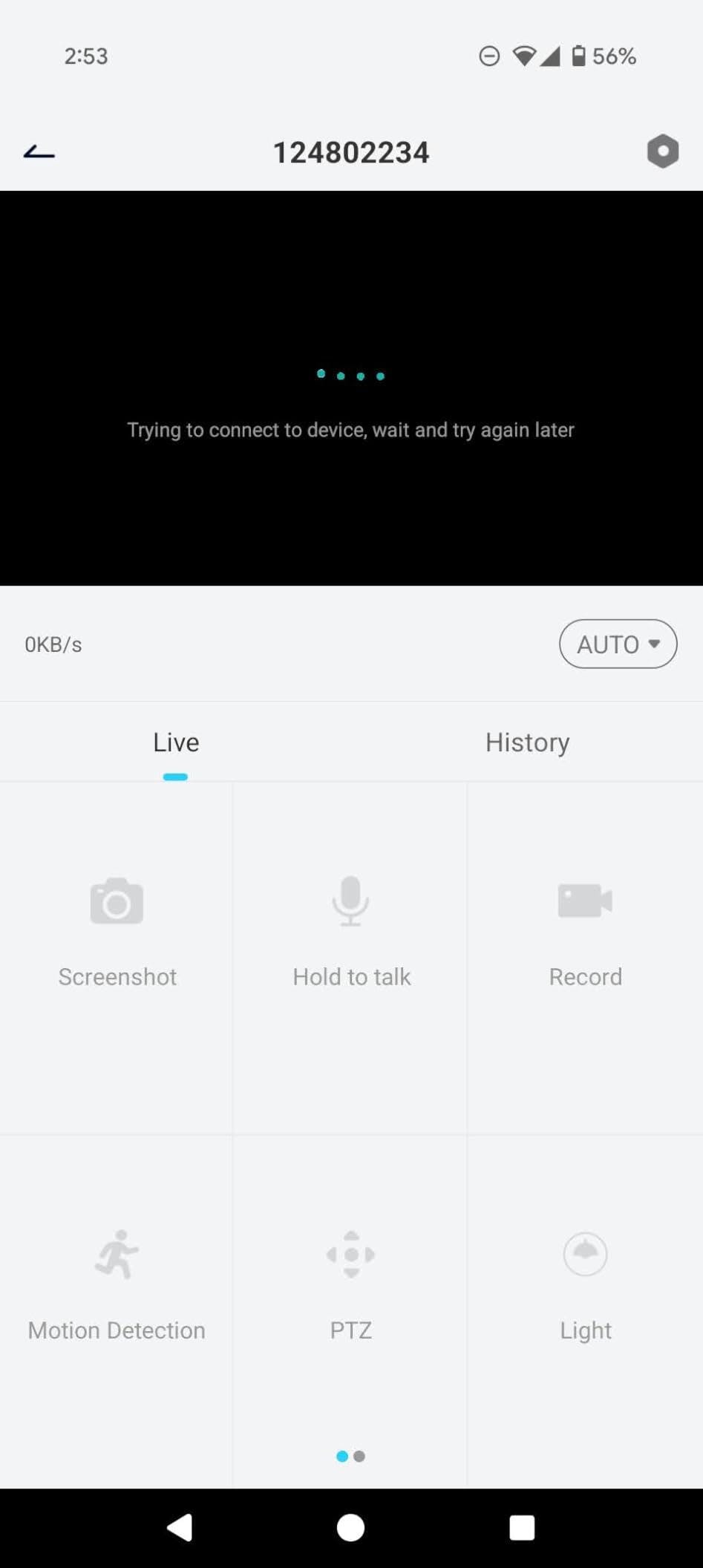Select the Live tab

click(176, 742)
